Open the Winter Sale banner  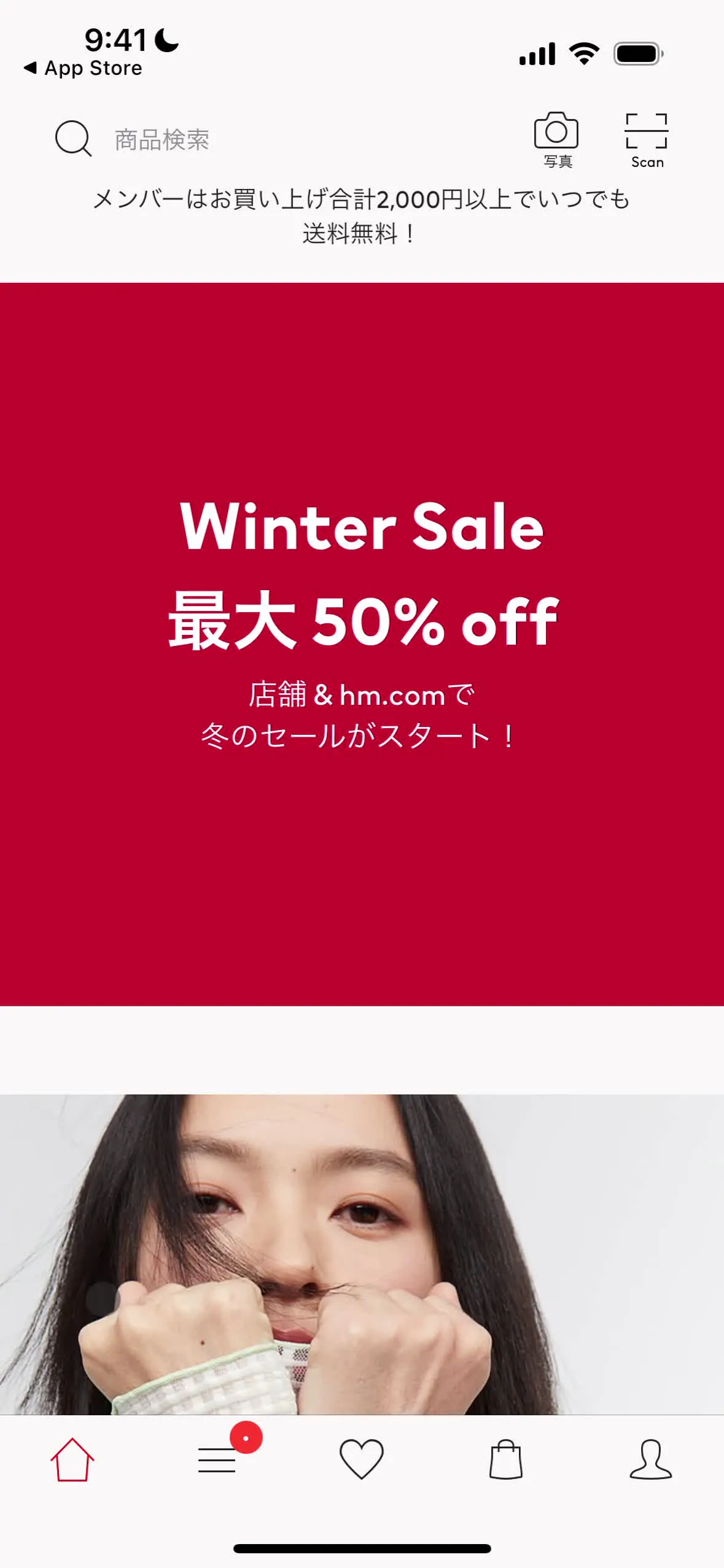pyautogui.click(x=362, y=643)
